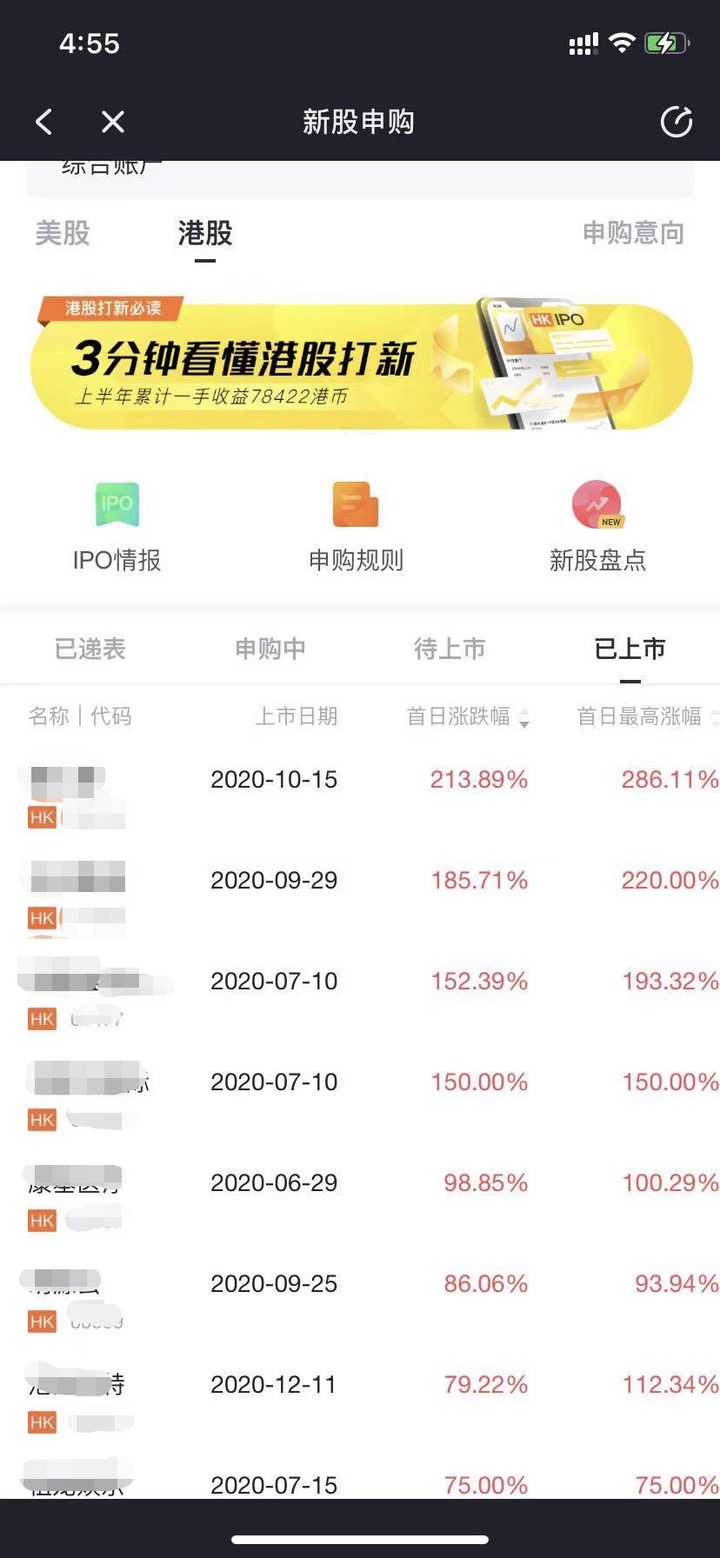Sort by 首日涨跌幅 column
The height and width of the screenshot is (1558, 720).
[x=468, y=716]
